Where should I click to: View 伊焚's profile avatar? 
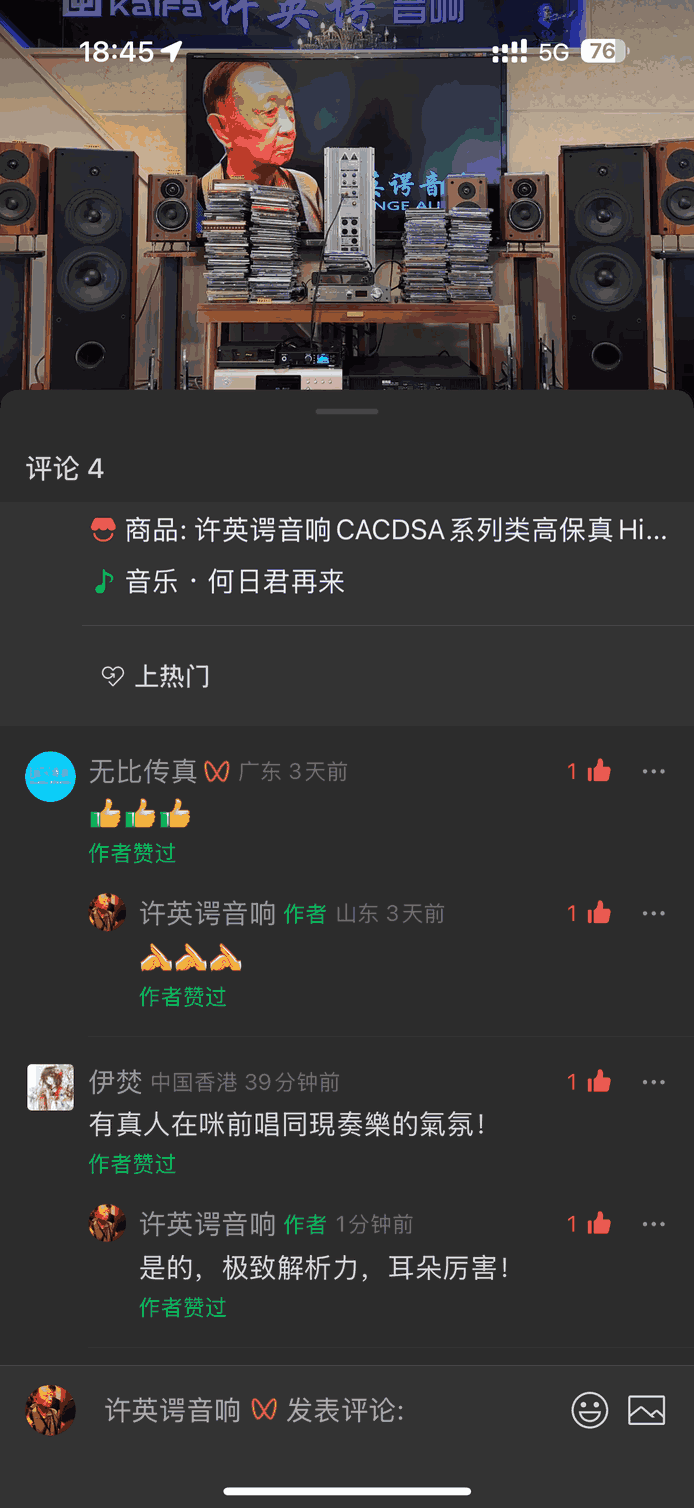click(50, 1087)
